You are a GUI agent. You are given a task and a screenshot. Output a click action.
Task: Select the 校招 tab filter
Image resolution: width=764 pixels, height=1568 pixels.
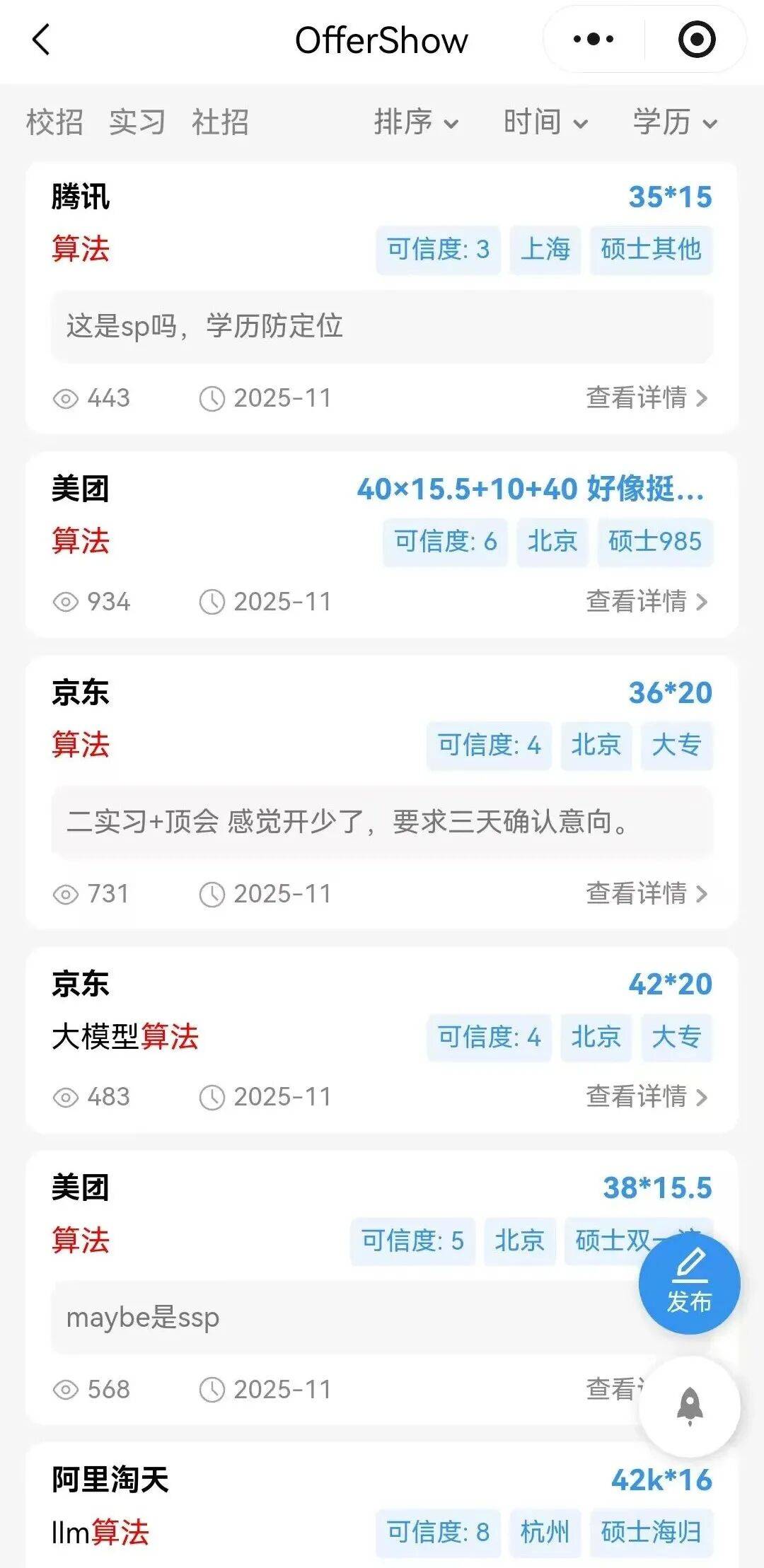pyautogui.click(x=53, y=122)
